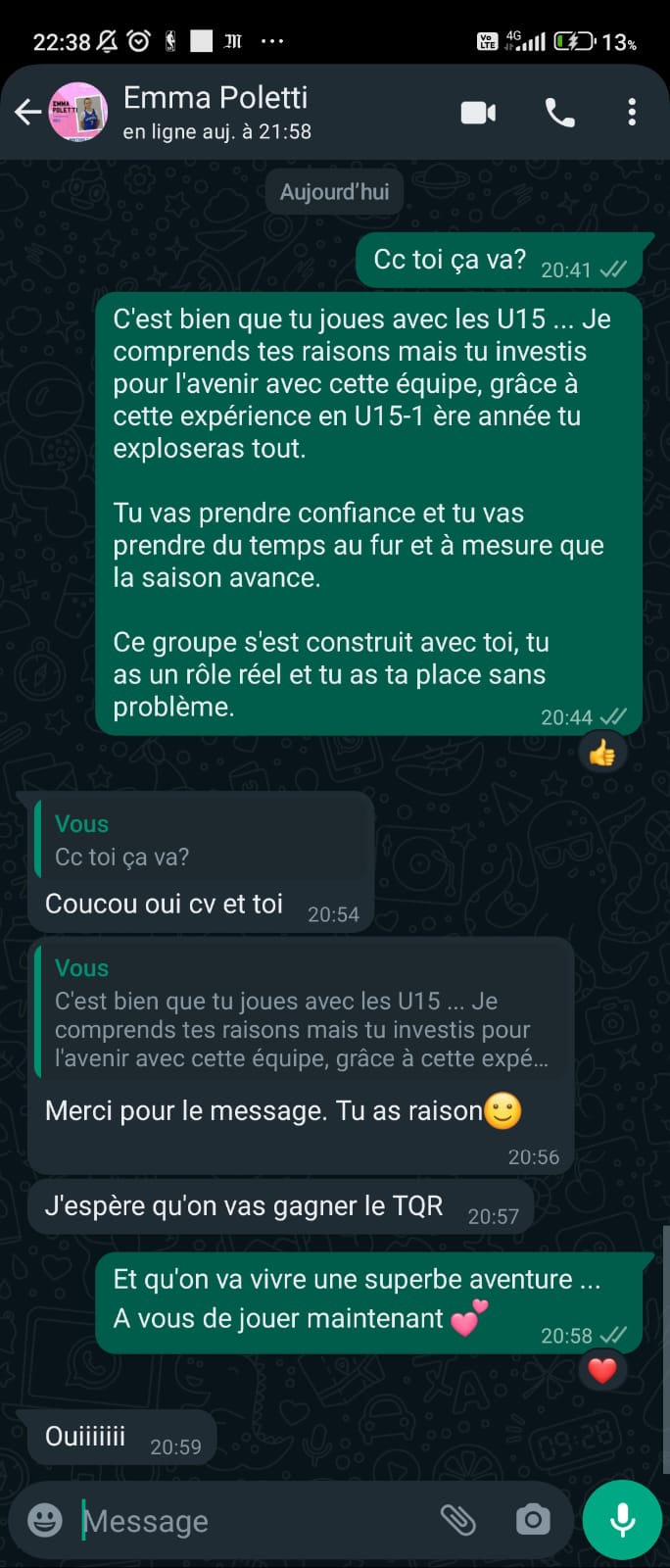Go back to the chat list

(26, 113)
